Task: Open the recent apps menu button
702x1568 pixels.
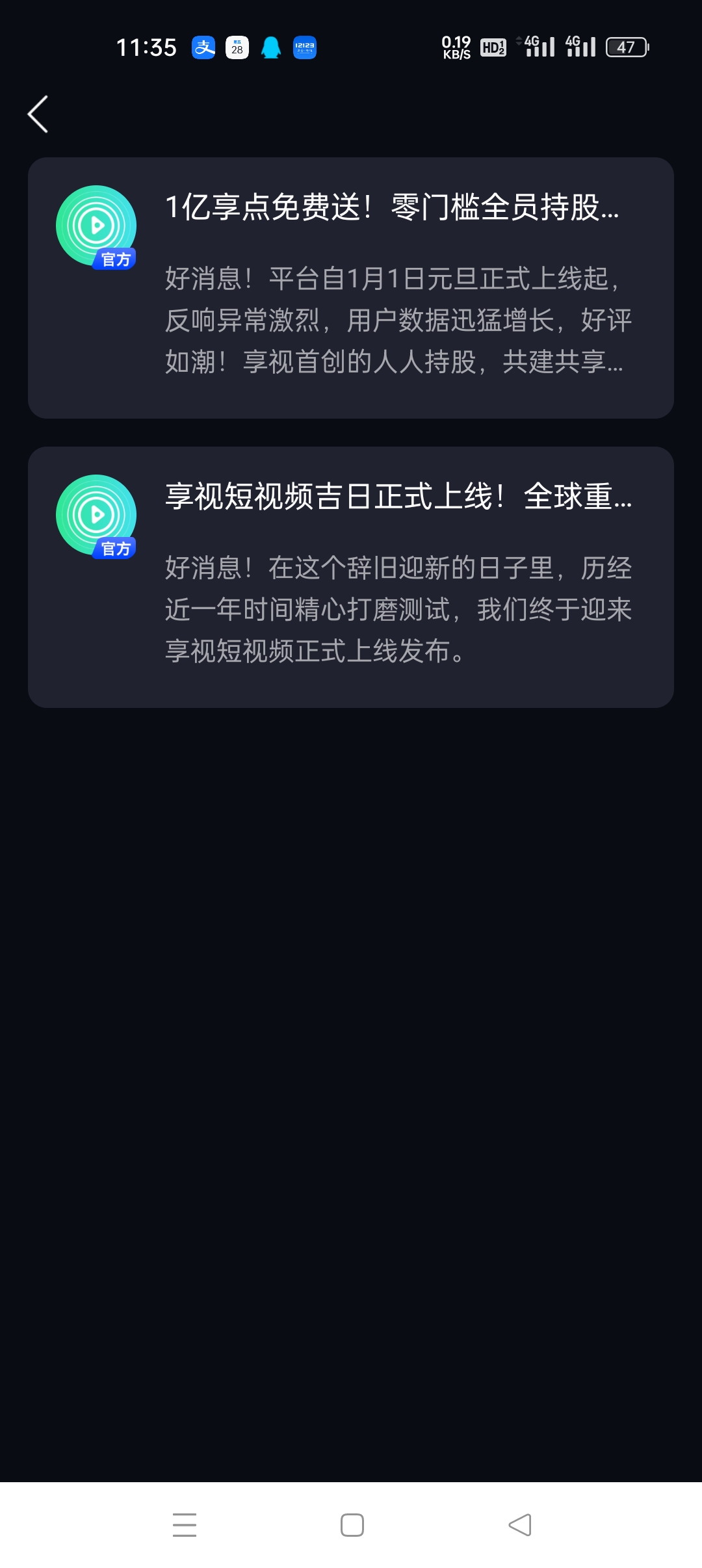Action: pos(185,1525)
